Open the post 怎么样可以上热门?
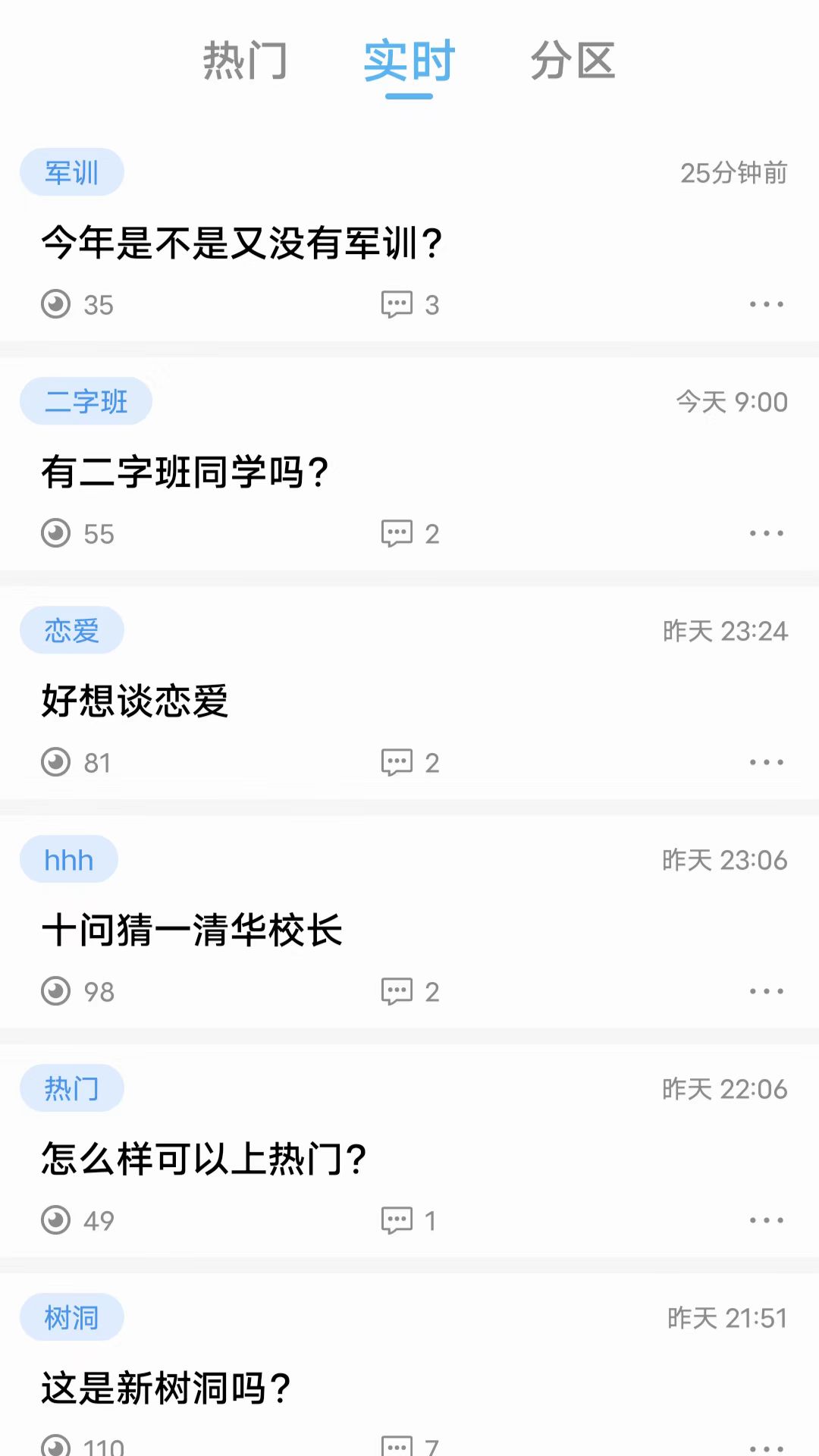 coord(204,1159)
